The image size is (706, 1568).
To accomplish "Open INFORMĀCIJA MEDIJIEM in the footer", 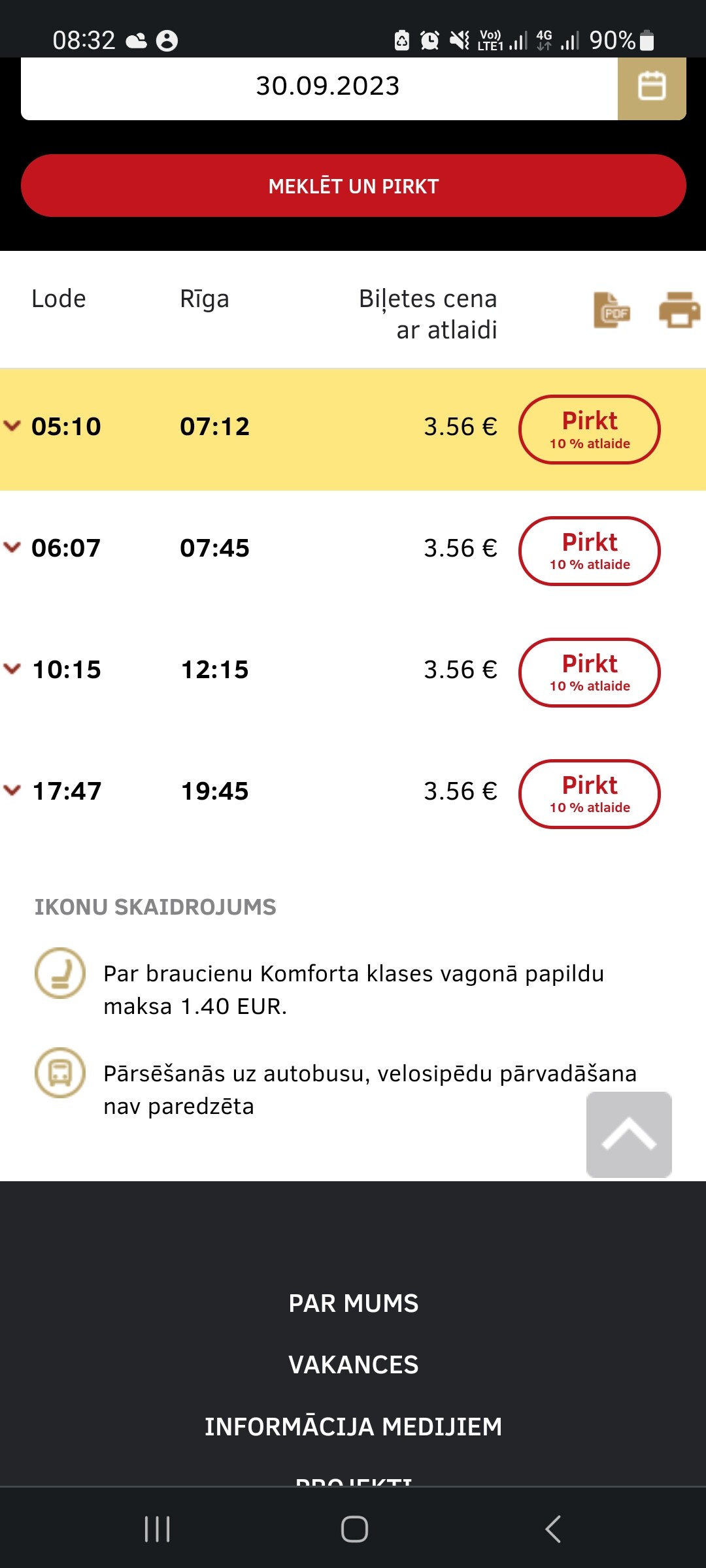I will pos(353,1427).
